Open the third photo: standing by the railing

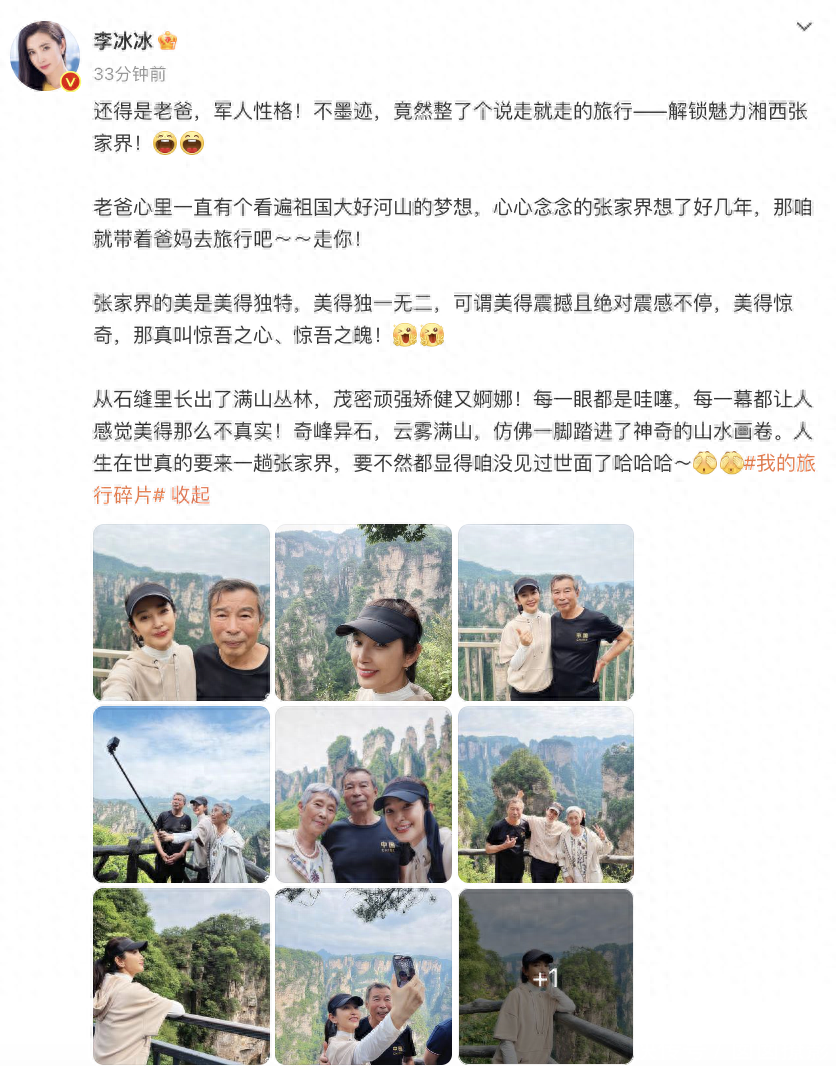(545, 612)
